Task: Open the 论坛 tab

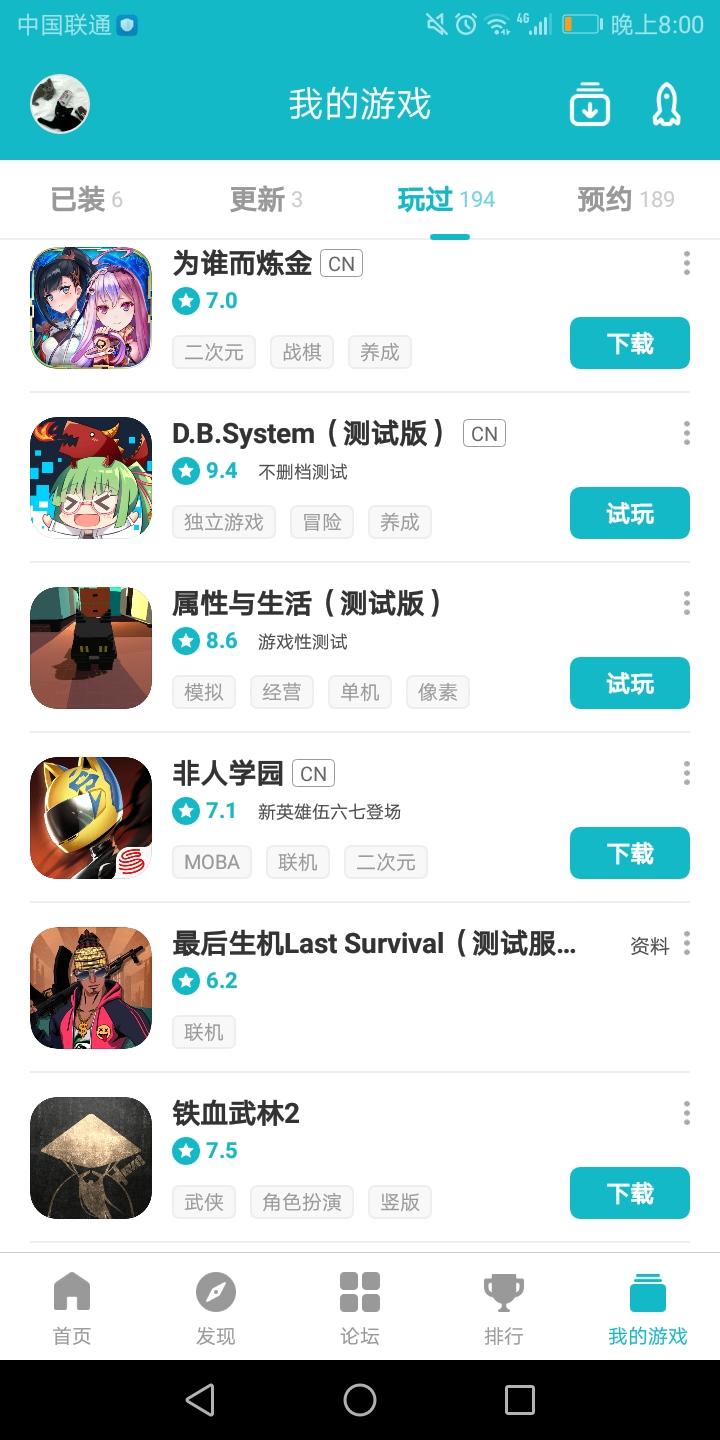Action: pos(360,1307)
